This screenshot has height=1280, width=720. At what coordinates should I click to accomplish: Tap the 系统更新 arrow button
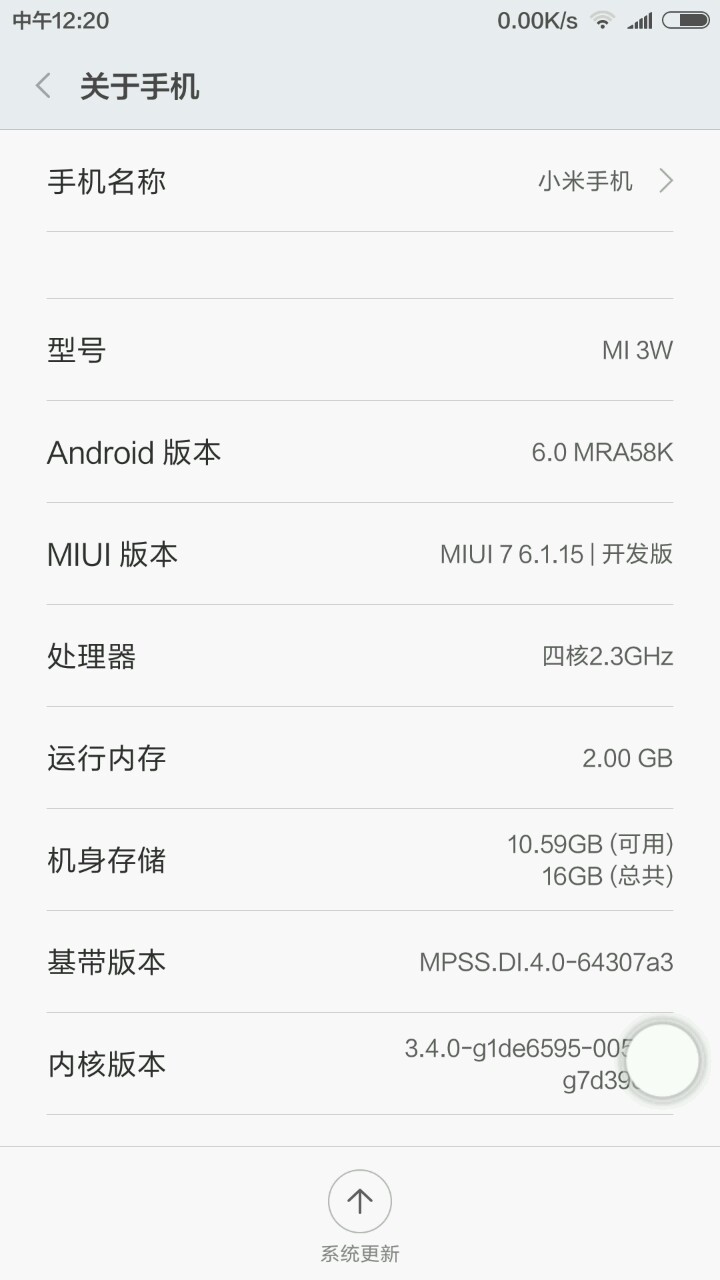click(x=360, y=1201)
